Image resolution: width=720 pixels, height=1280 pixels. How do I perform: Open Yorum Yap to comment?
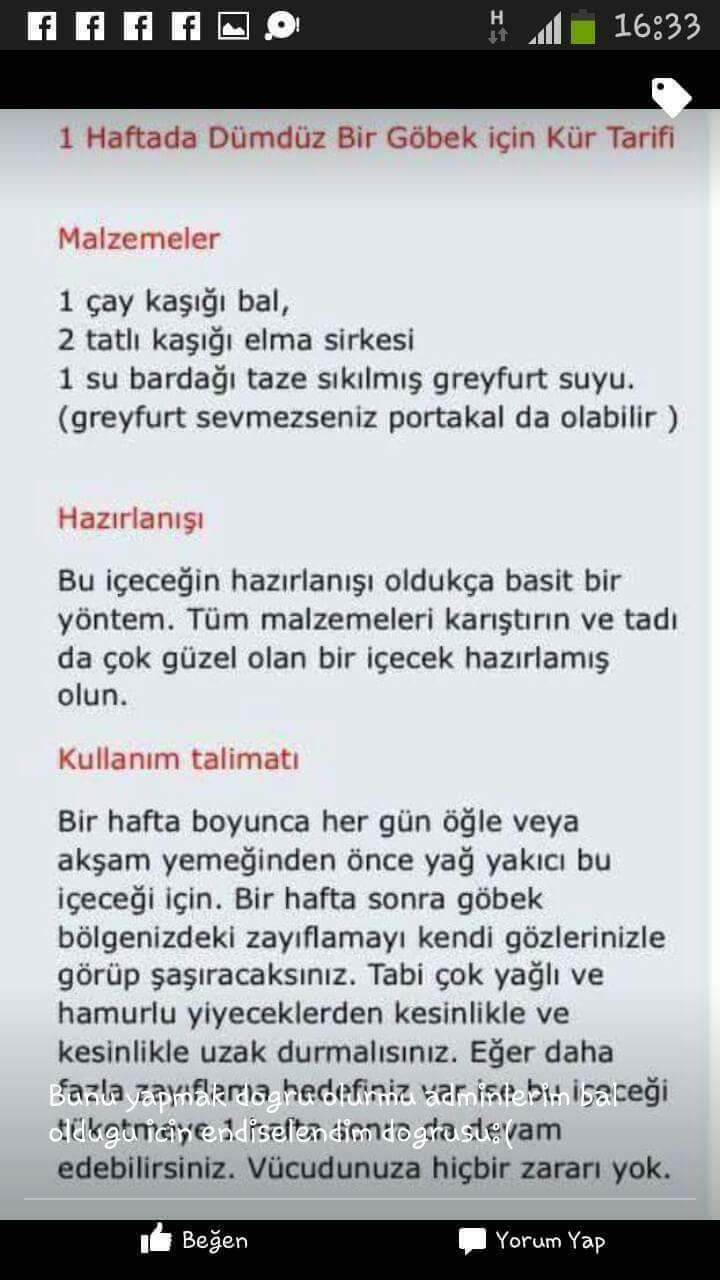pyautogui.click(x=532, y=1241)
